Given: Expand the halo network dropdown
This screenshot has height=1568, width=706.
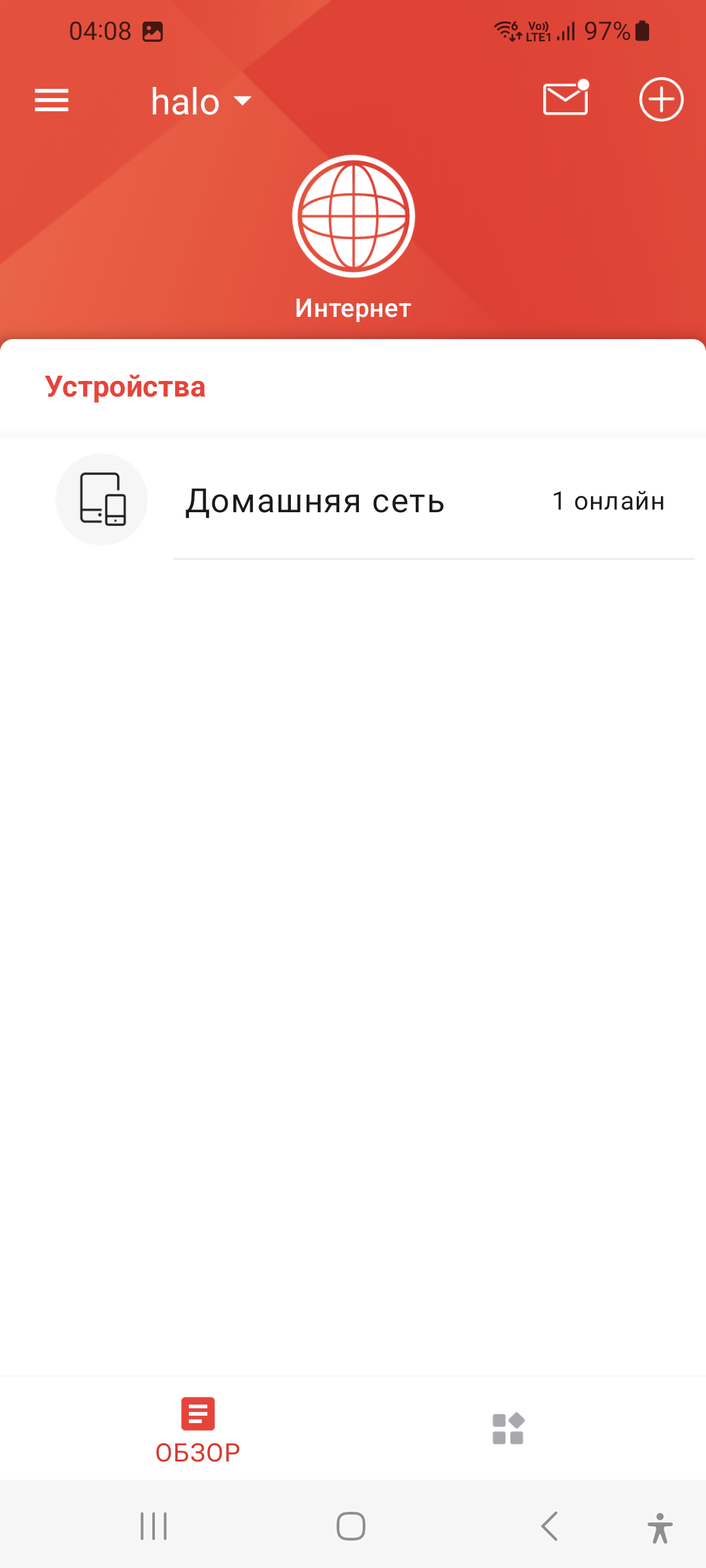Looking at the screenshot, I should pos(201,102).
